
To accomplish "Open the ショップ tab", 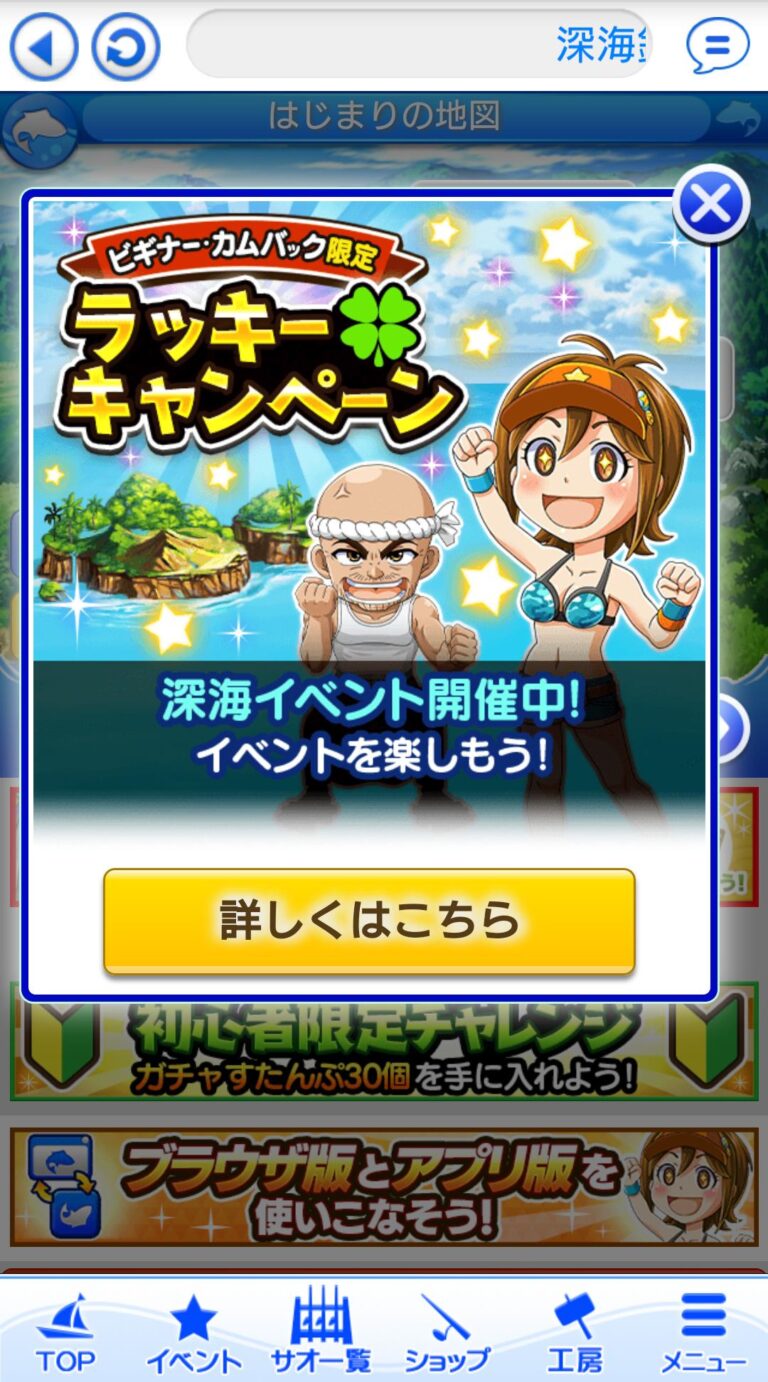I will (446, 1332).
